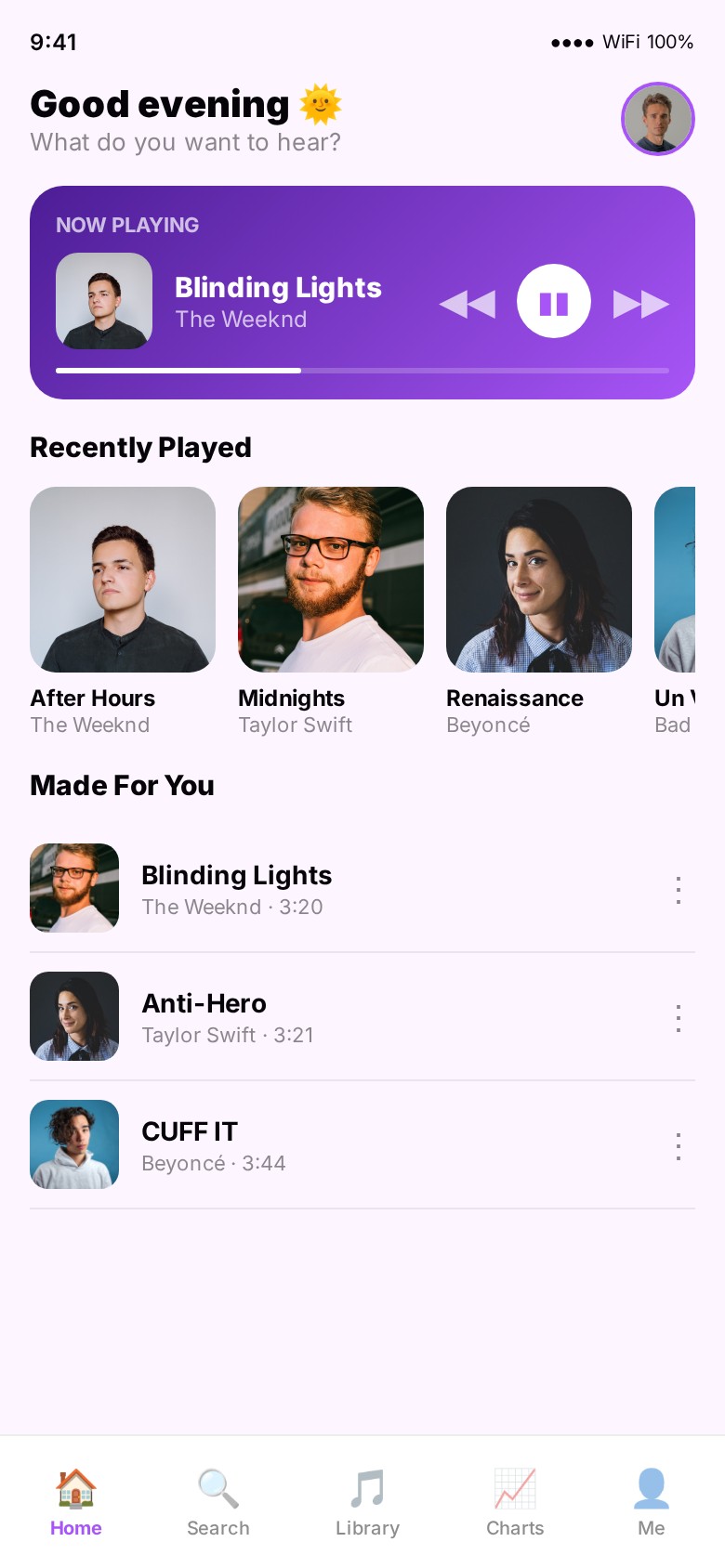Switch to the Library tab
This screenshot has height=1568, width=725.
point(367,1502)
